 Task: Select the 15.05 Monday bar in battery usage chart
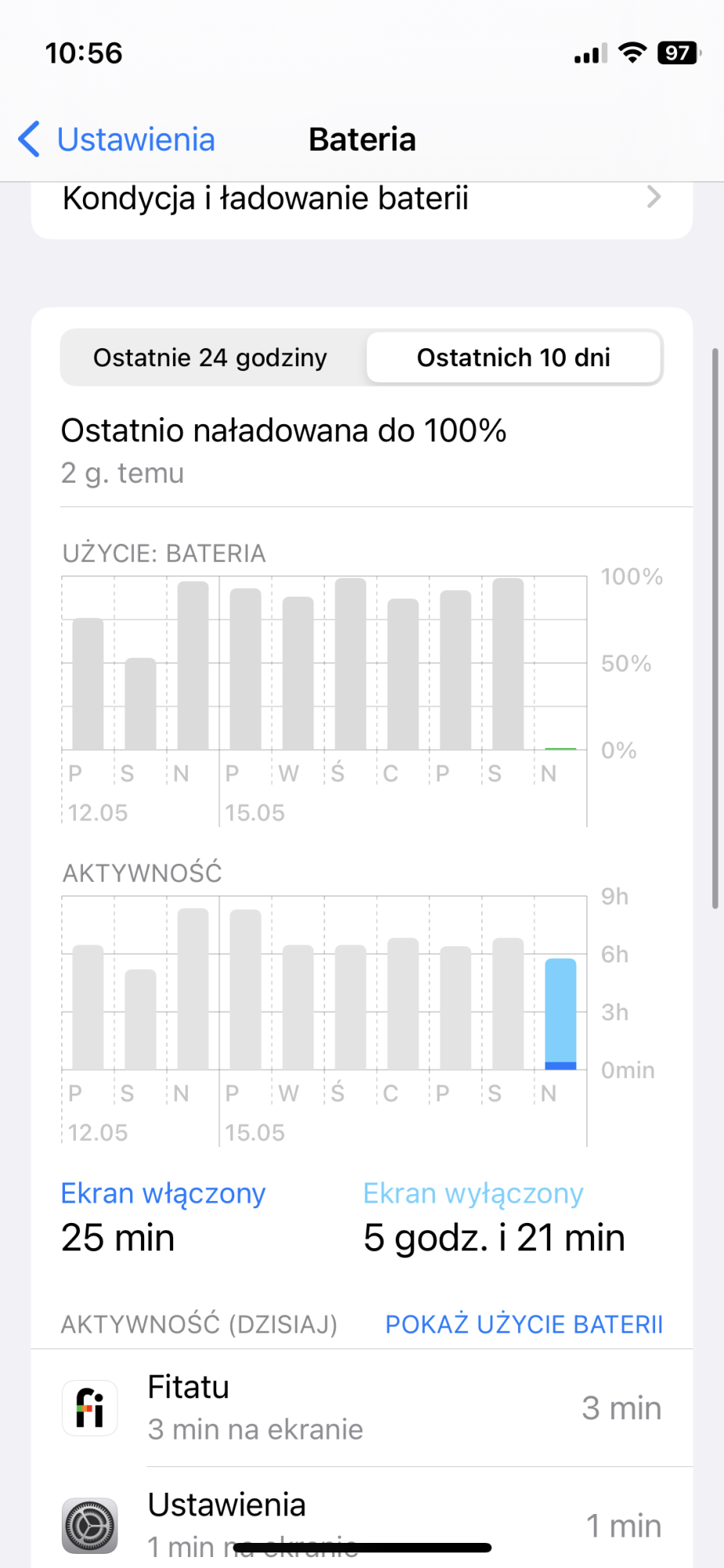[x=245, y=669]
